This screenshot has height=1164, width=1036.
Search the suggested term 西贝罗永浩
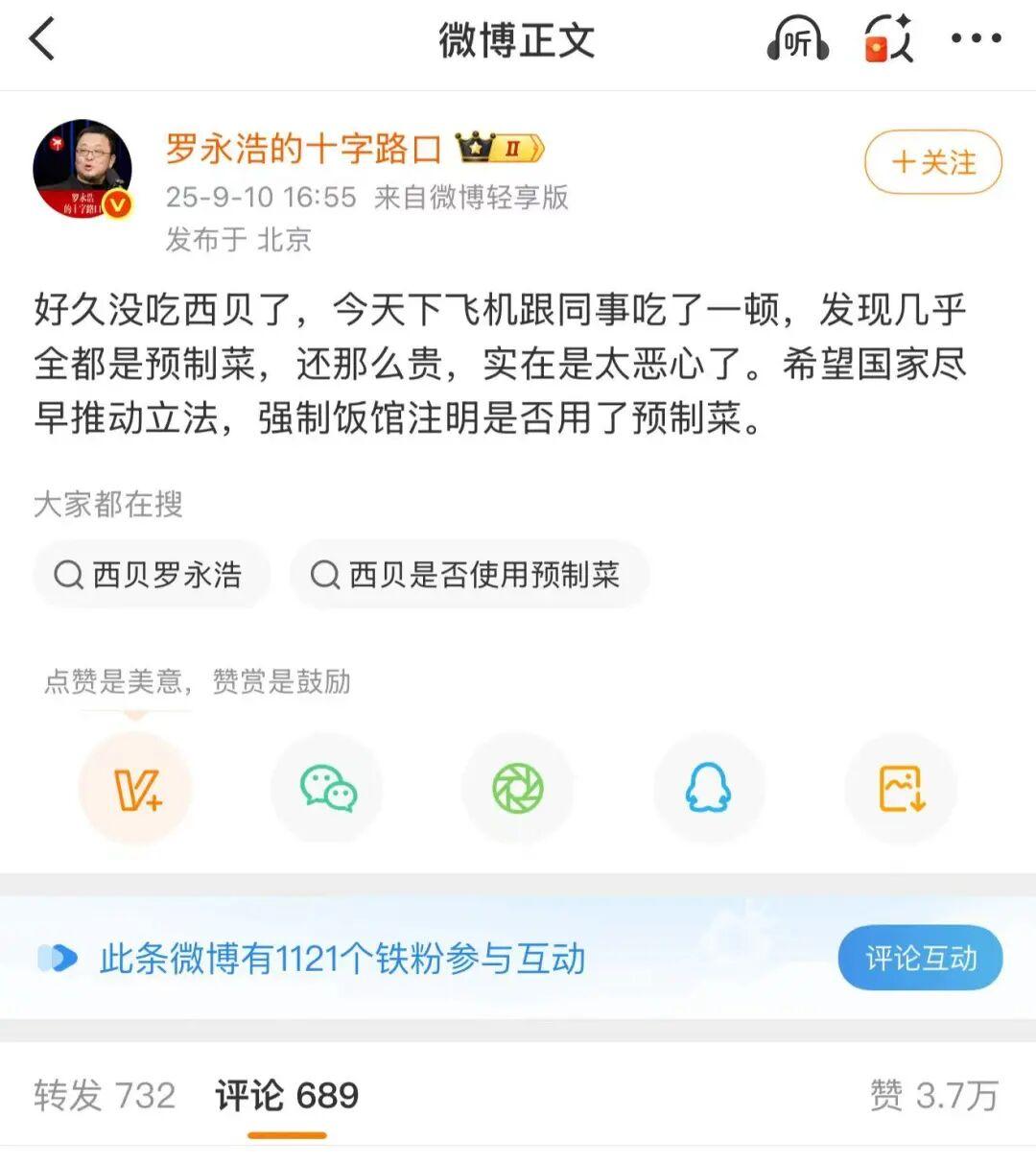click(151, 575)
